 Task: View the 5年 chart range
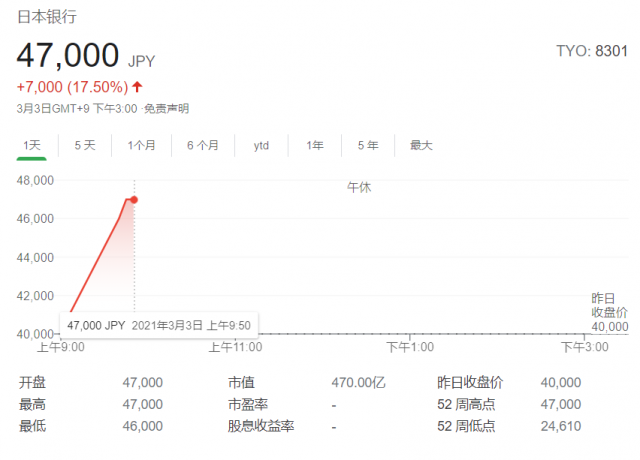[x=368, y=145]
